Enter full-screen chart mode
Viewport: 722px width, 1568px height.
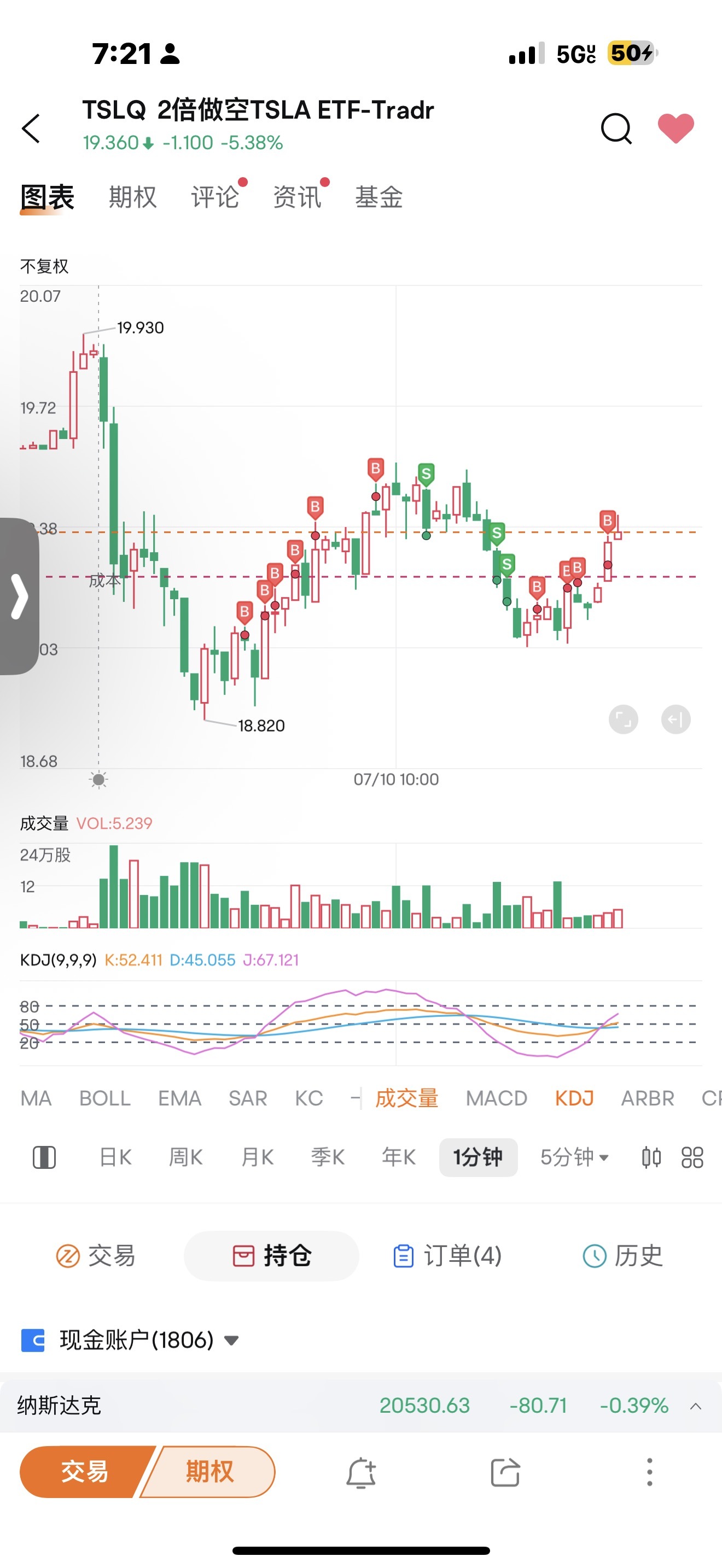[x=624, y=720]
